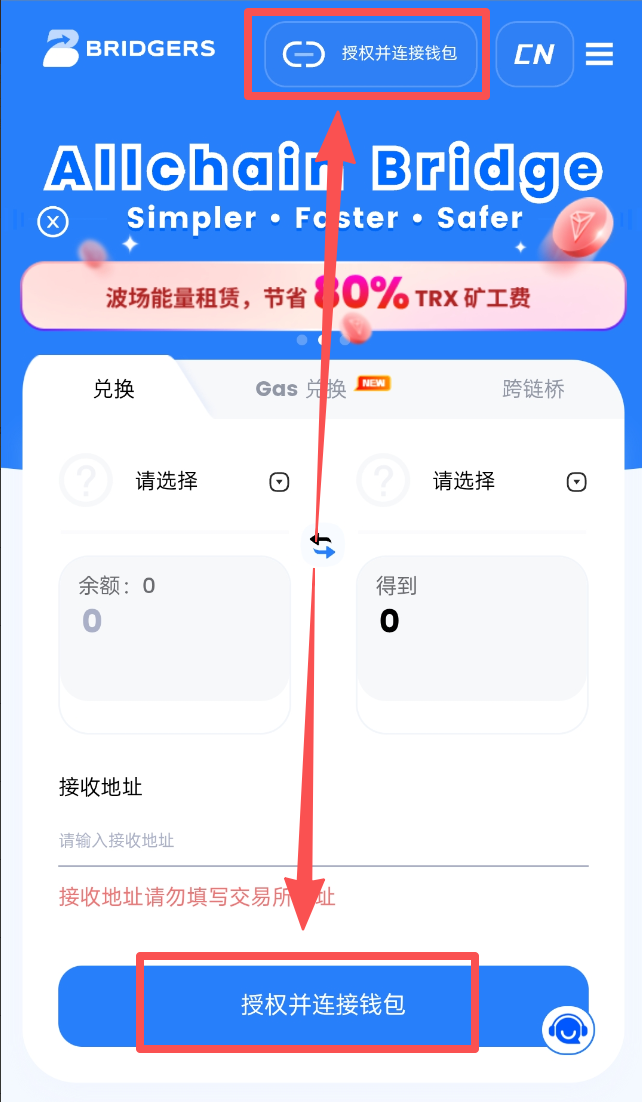Tap the top 授权并连接钱包 wallet button
642x1102 pixels.
pyautogui.click(x=370, y=53)
